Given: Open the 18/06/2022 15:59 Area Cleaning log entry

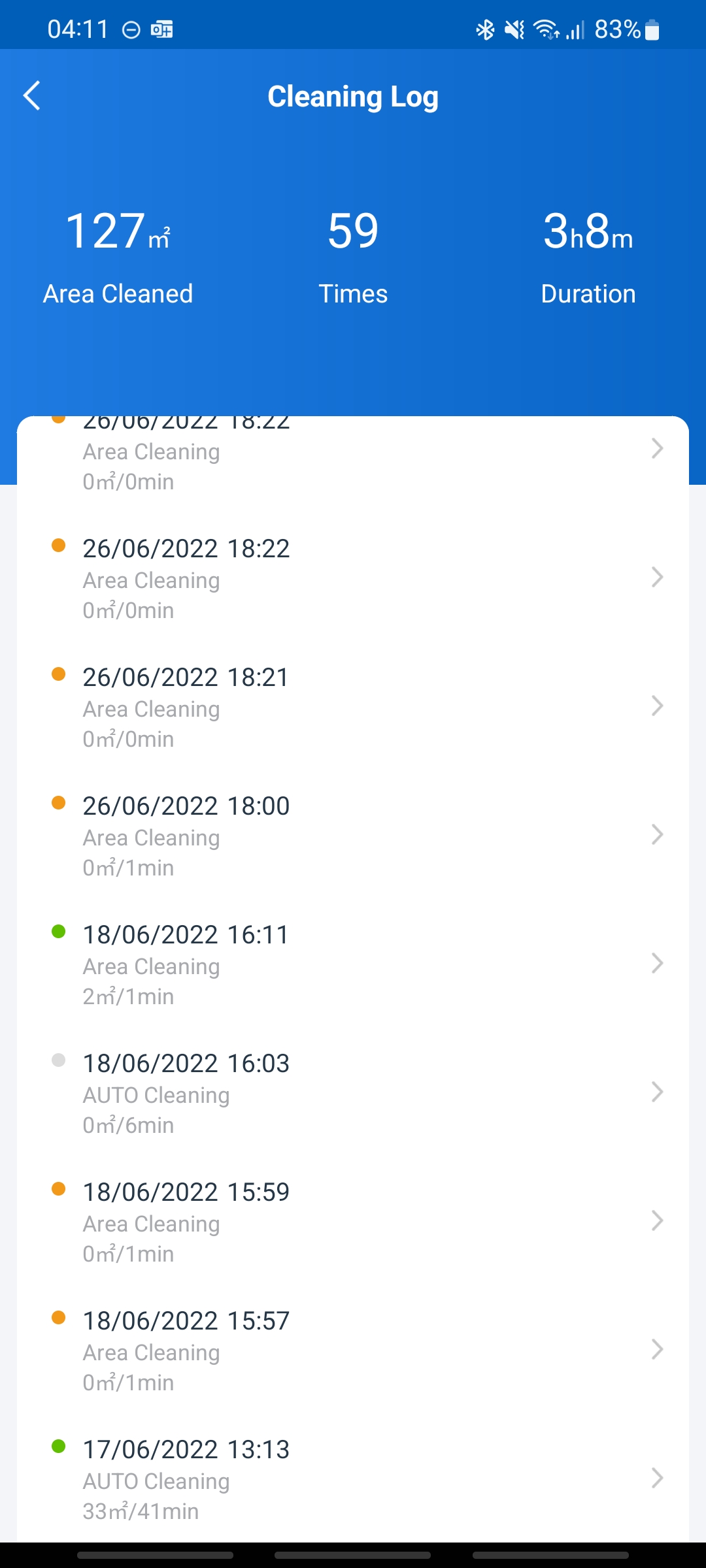Looking at the screenshot, I should (x=353, y=1222).
